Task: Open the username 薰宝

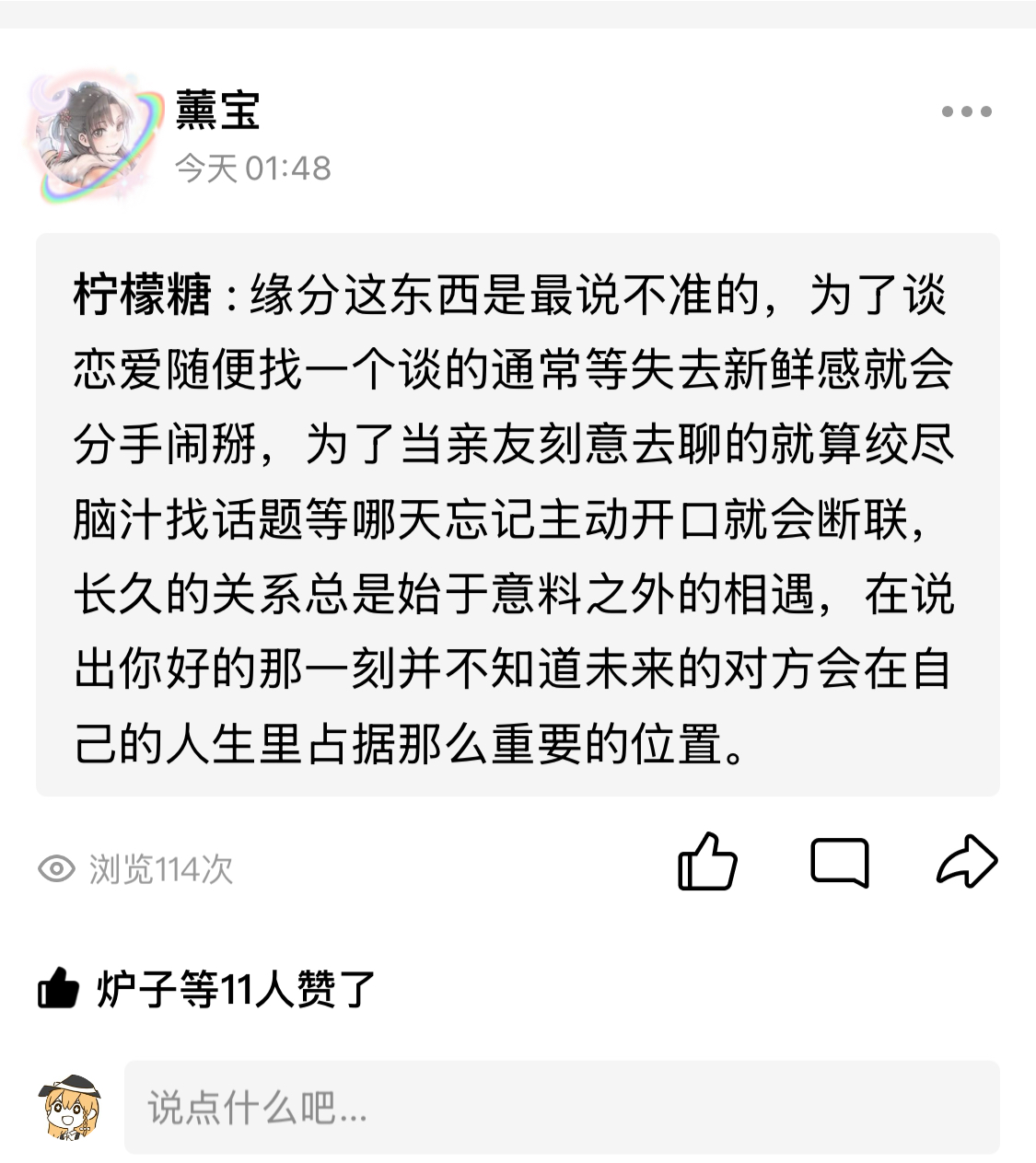Action: (218, 110)
